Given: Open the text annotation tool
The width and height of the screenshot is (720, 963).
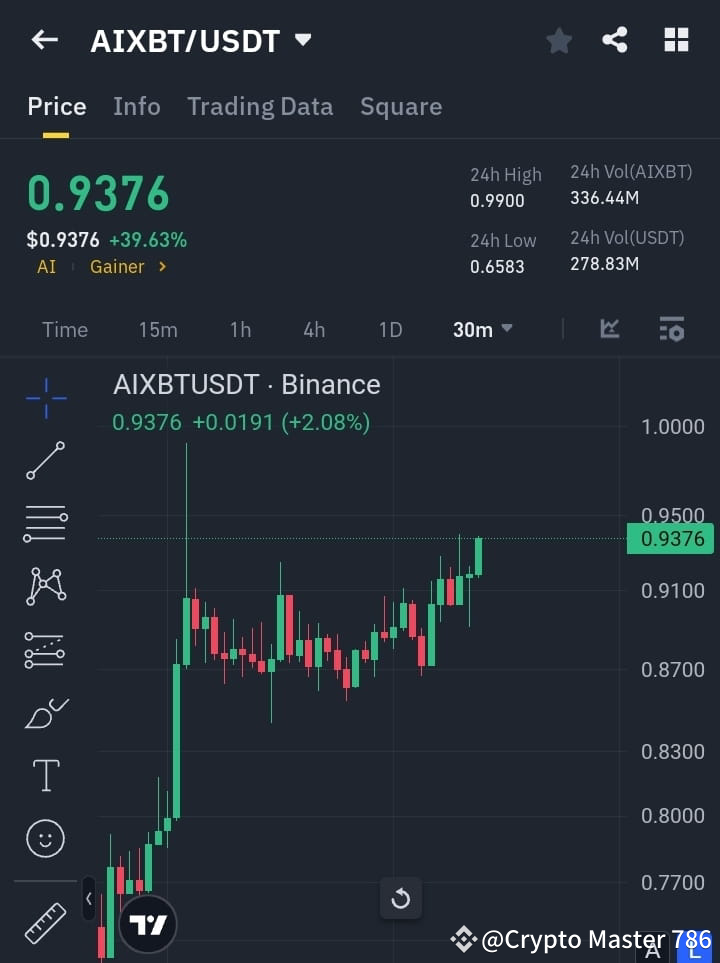Looking at the screenshot, I should [45, 775].
